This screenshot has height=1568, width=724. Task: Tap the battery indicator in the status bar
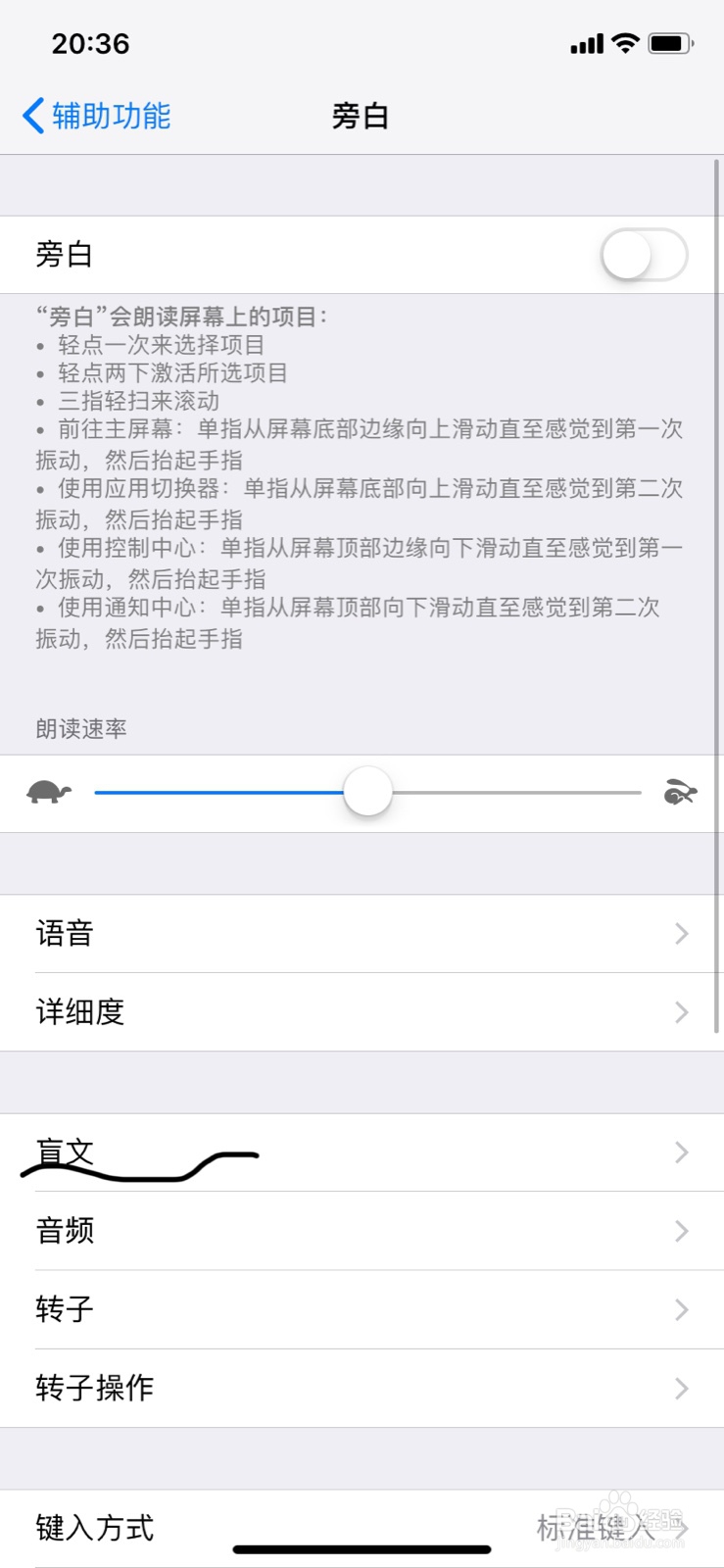pyautogui.click(x=670, y=43)
